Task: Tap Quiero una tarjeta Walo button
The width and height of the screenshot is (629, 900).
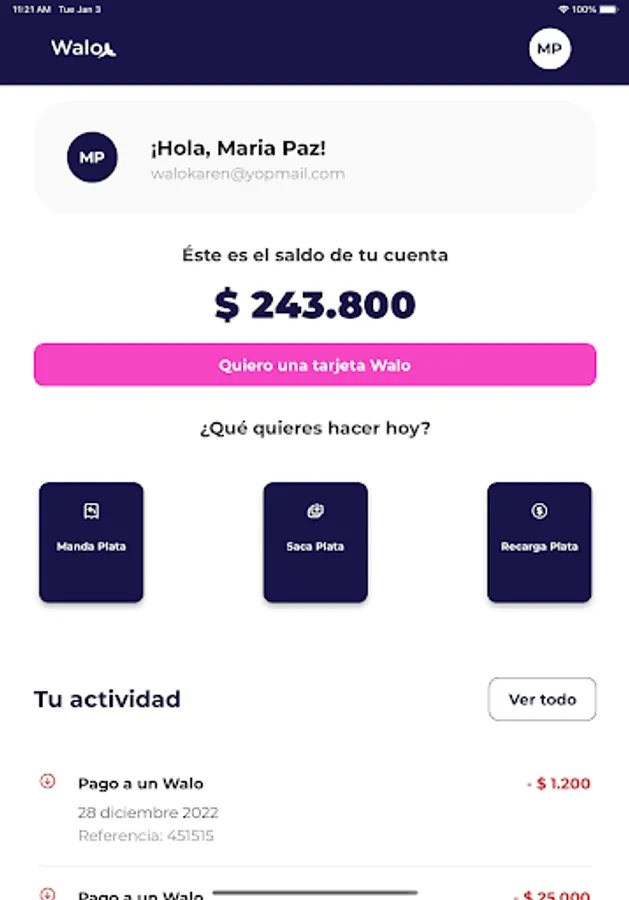Action: click(x=315, y=365)
